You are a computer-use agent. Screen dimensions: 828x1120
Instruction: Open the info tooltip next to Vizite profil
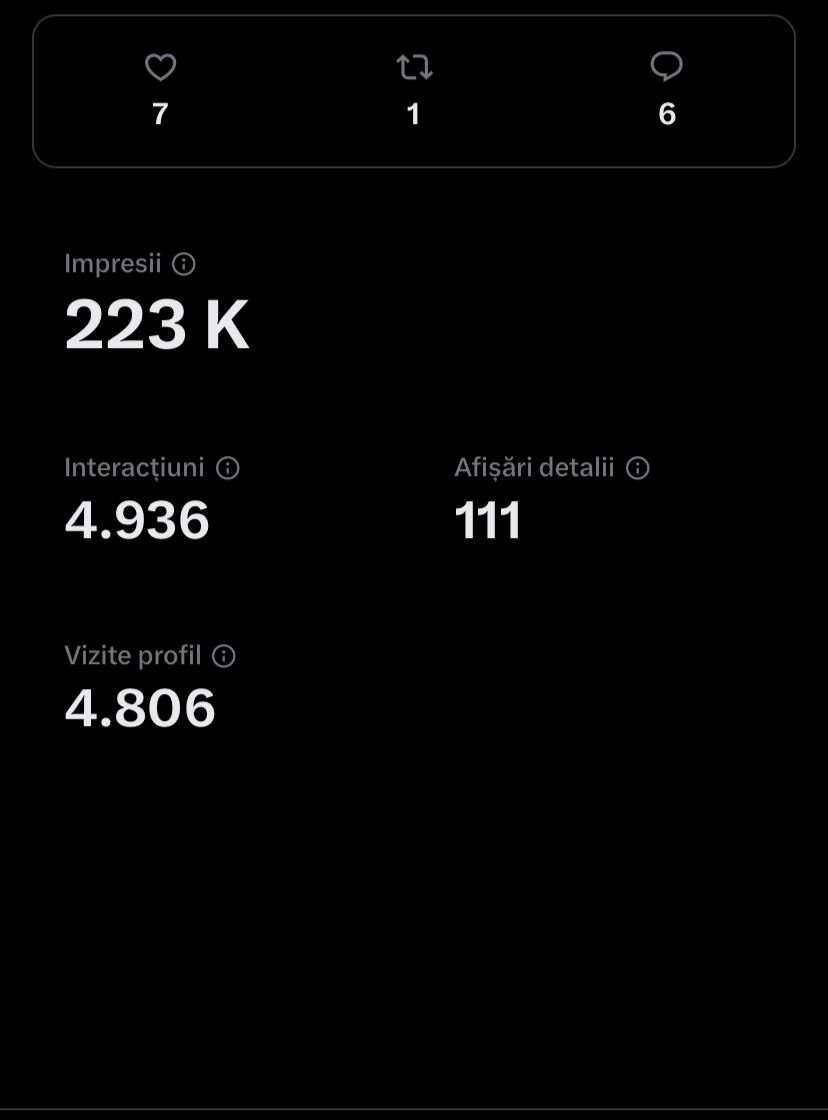(x=223, y=655)
